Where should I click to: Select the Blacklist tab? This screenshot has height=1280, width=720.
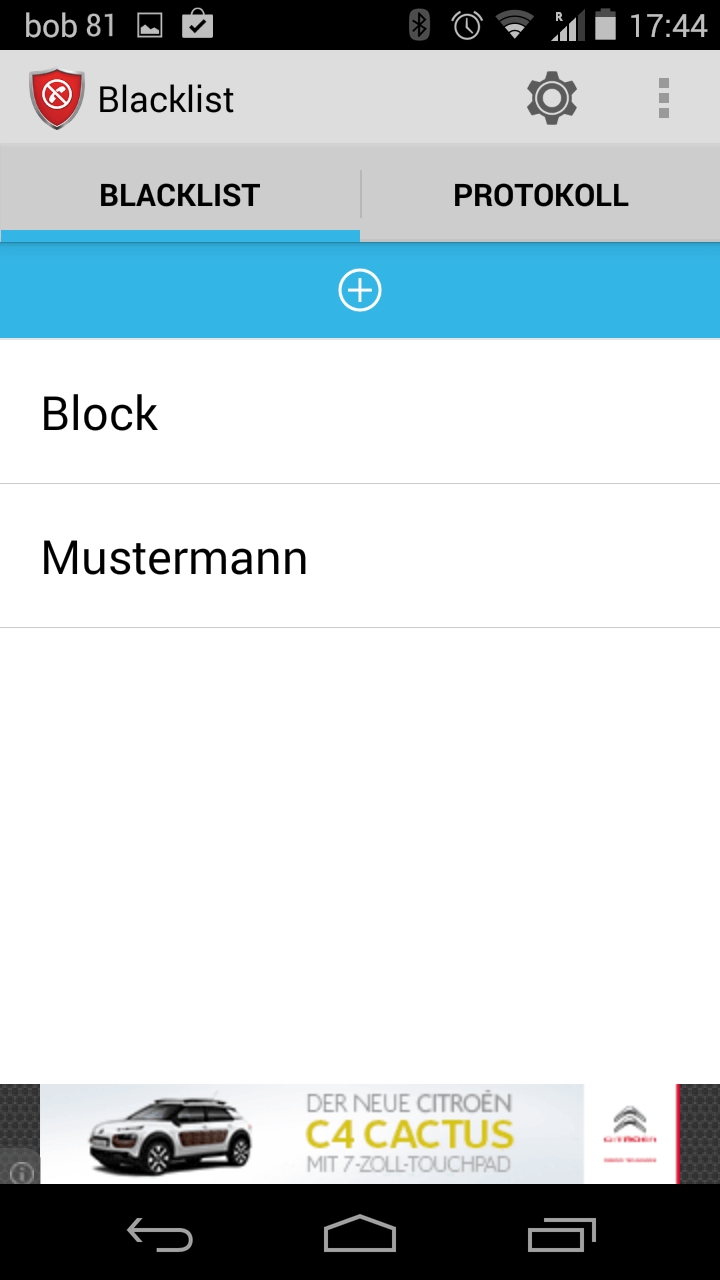(x=180, y=195)
